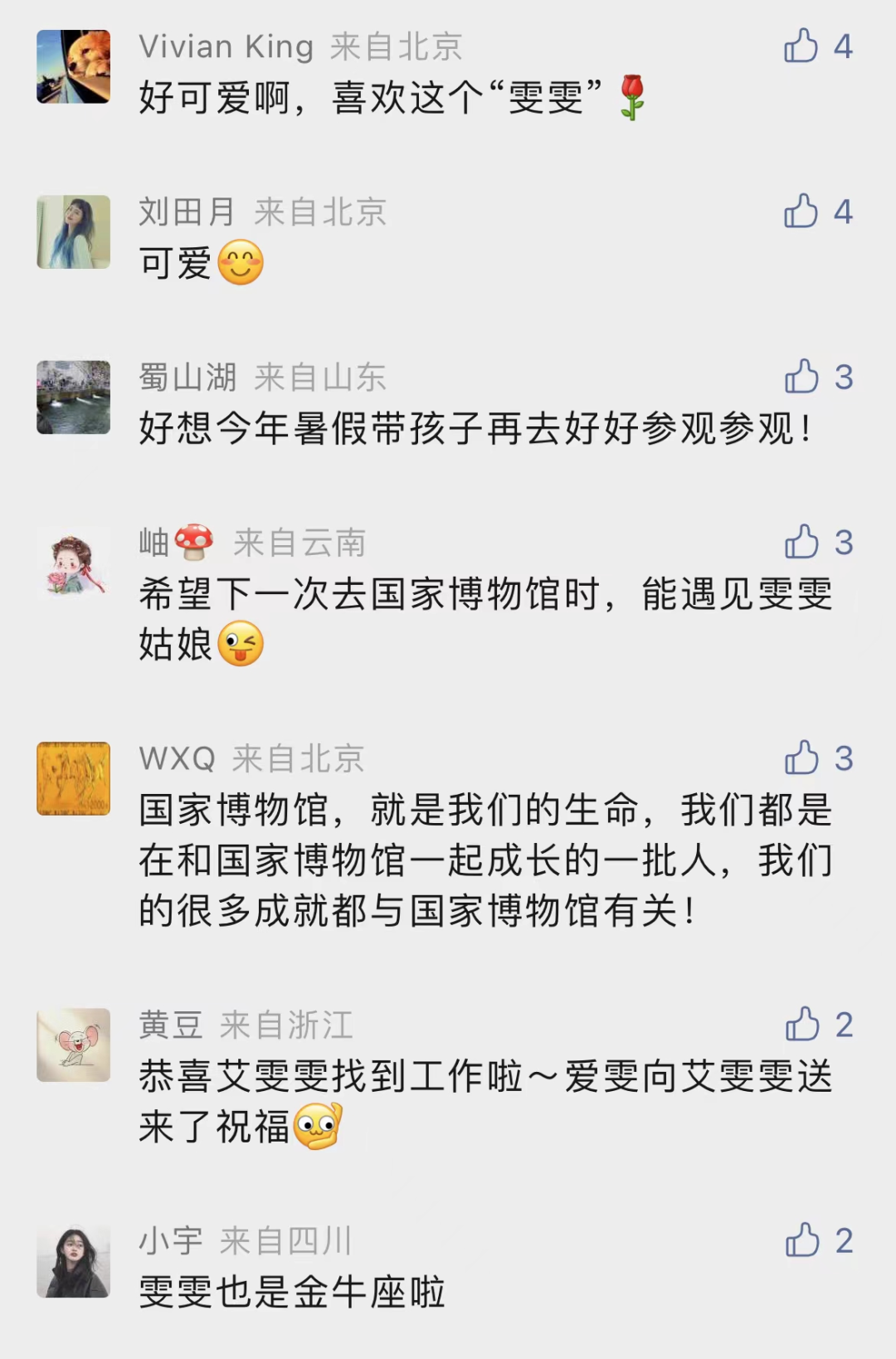Like 黄豆's congratulation comment
The height and width of the screenshot is (1359, 896).
pos(801,1025)
